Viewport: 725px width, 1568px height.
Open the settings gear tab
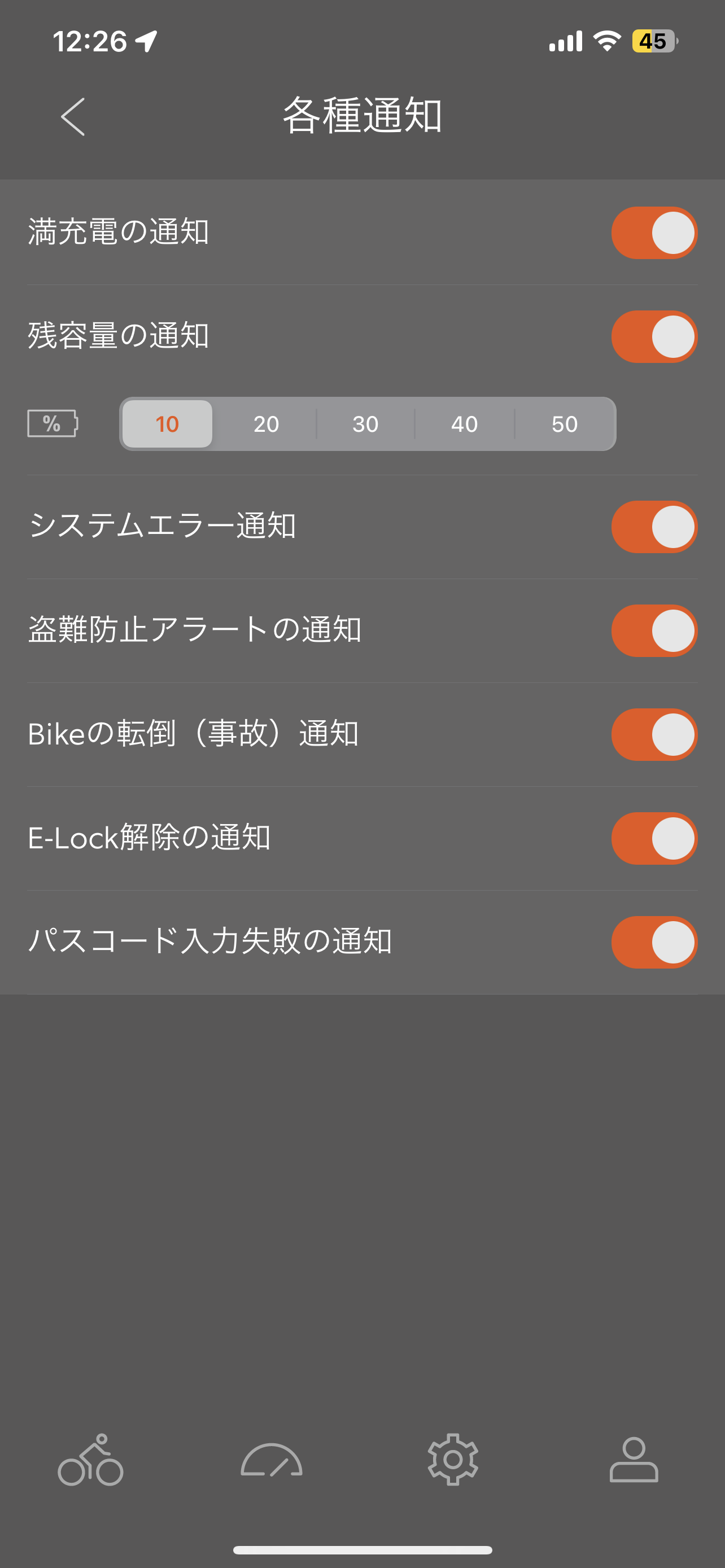tap(453, 1460)
